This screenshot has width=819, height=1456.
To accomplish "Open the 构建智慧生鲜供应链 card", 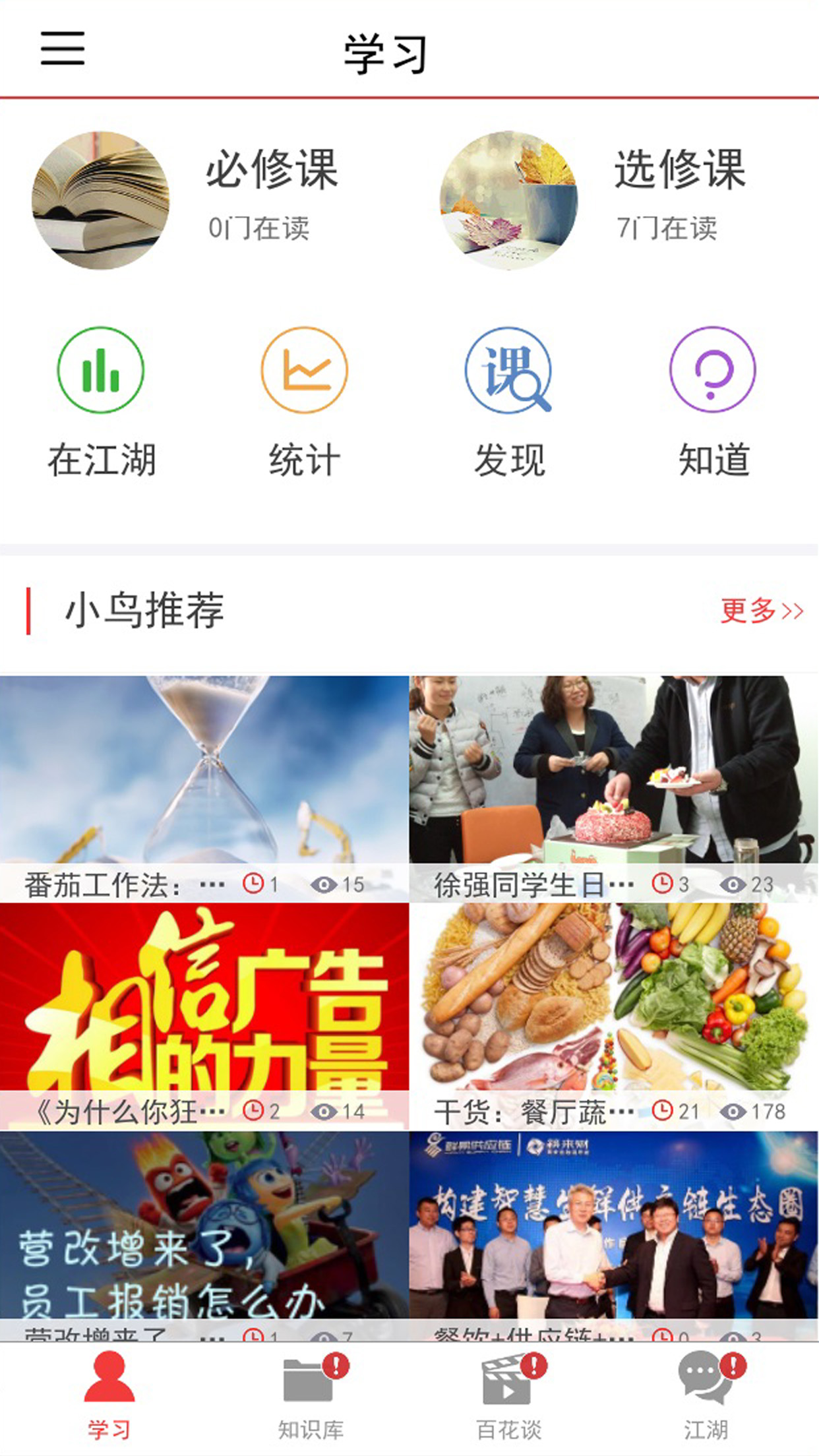I will coord(613,1233).
